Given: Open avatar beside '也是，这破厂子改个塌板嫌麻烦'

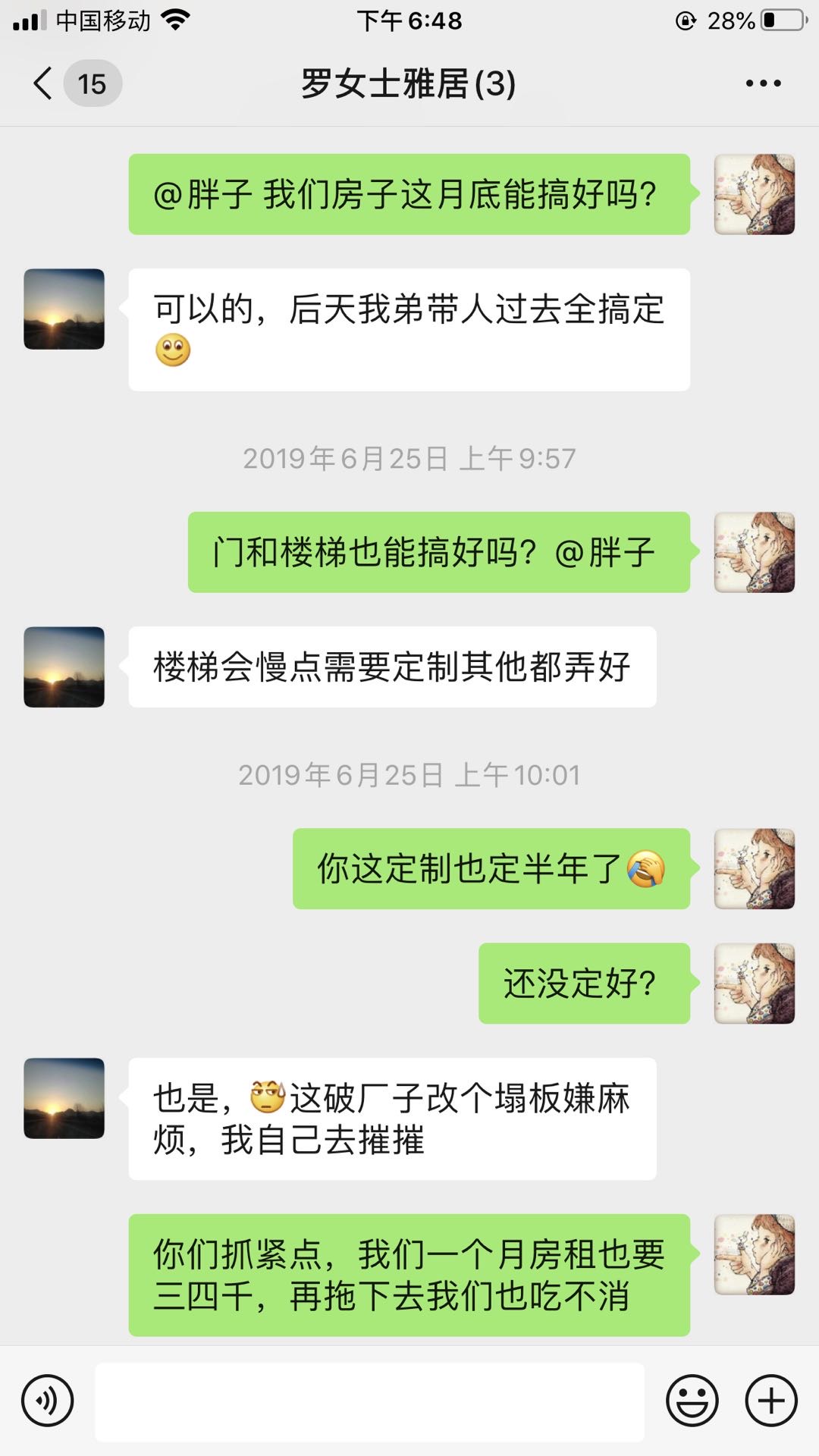Looking at the screenshot, I should pos(64,1098).
